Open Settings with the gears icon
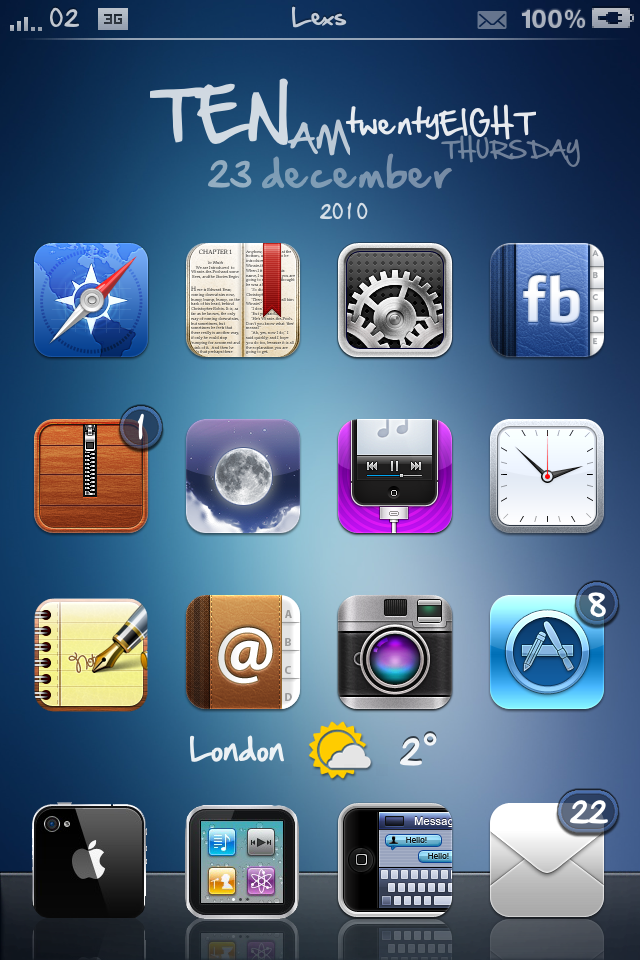640x960 pixels. 395,300
